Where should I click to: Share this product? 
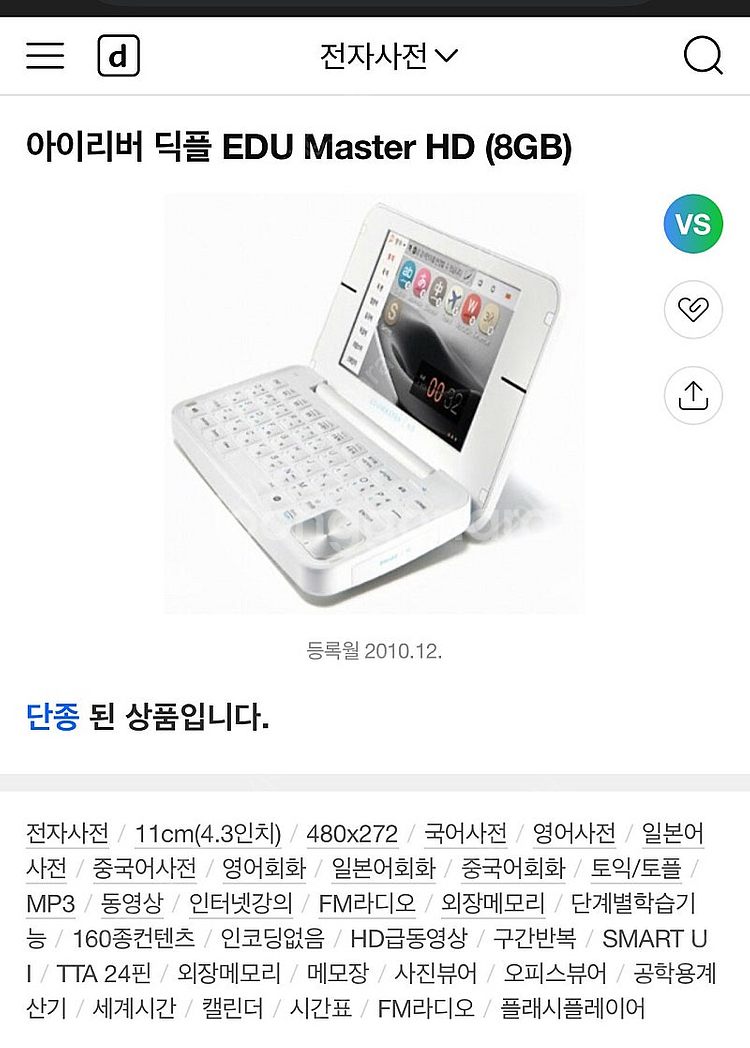click(x=693, y=395)
